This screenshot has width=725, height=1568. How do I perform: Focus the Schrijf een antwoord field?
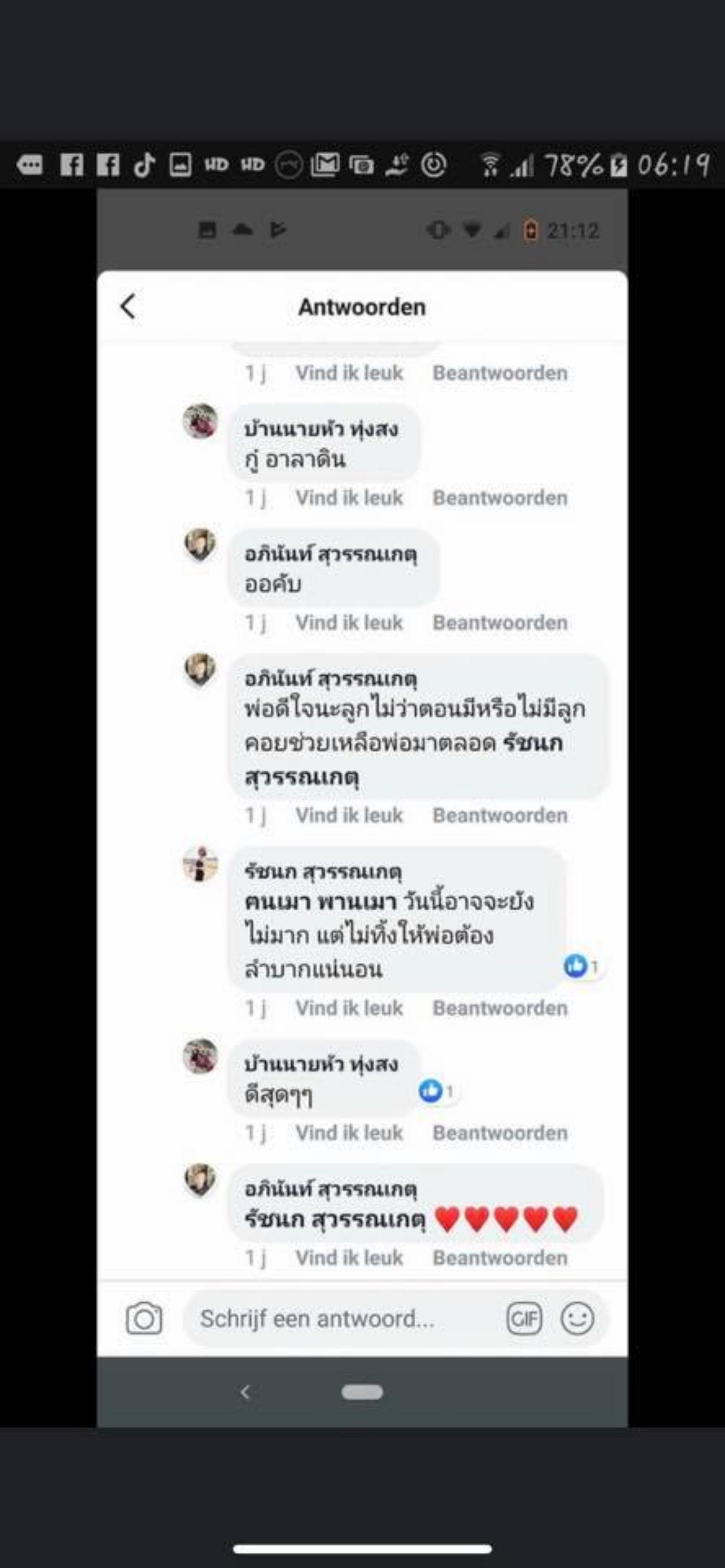[x=341, y=1319]
